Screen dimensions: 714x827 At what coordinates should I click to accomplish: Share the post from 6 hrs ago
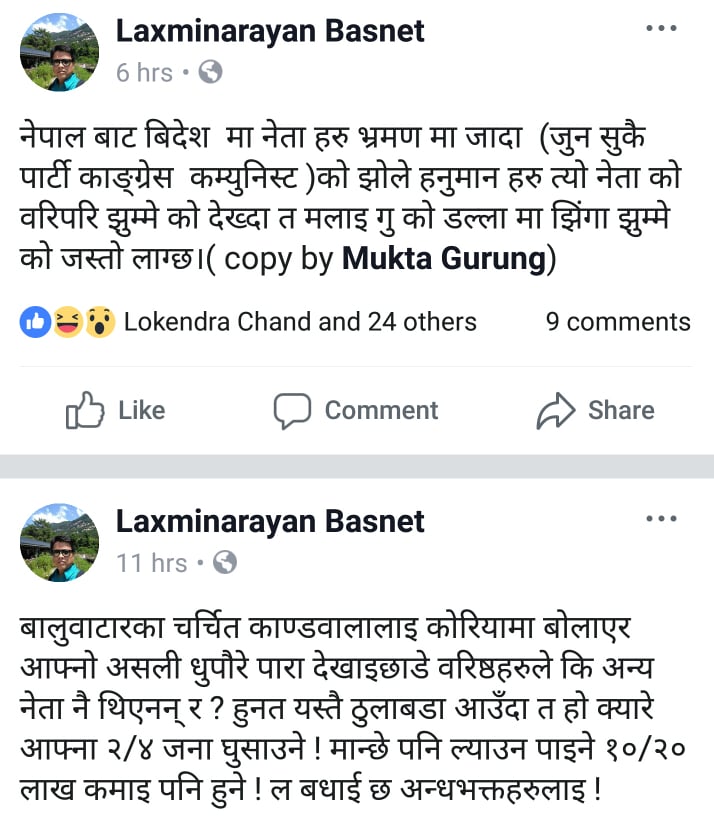click(x=596, y=410)
